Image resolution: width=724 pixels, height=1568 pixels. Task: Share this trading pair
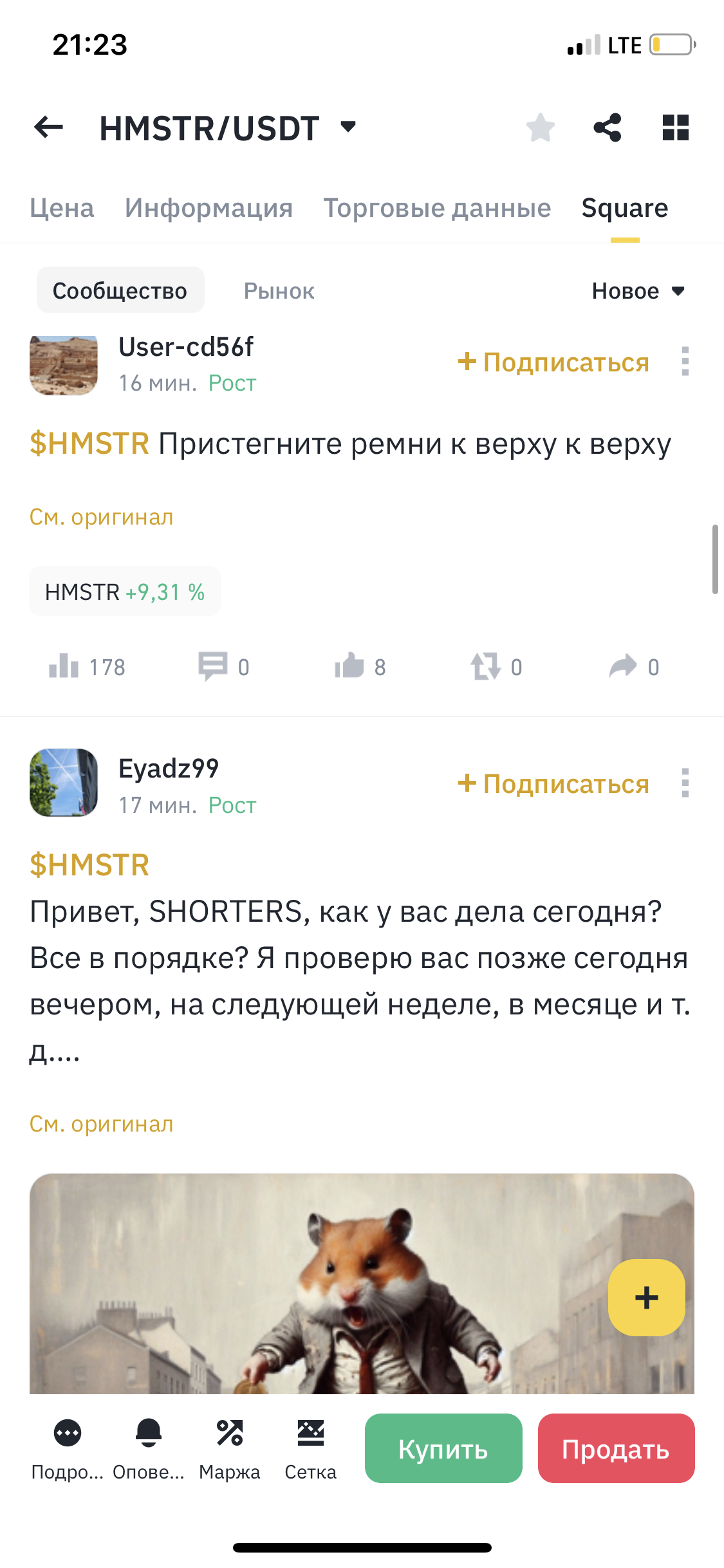point(608,127)
